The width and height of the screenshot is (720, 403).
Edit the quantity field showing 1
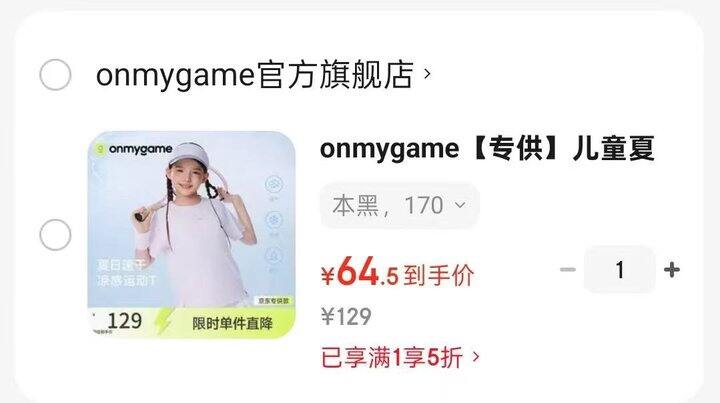(619, 269)
